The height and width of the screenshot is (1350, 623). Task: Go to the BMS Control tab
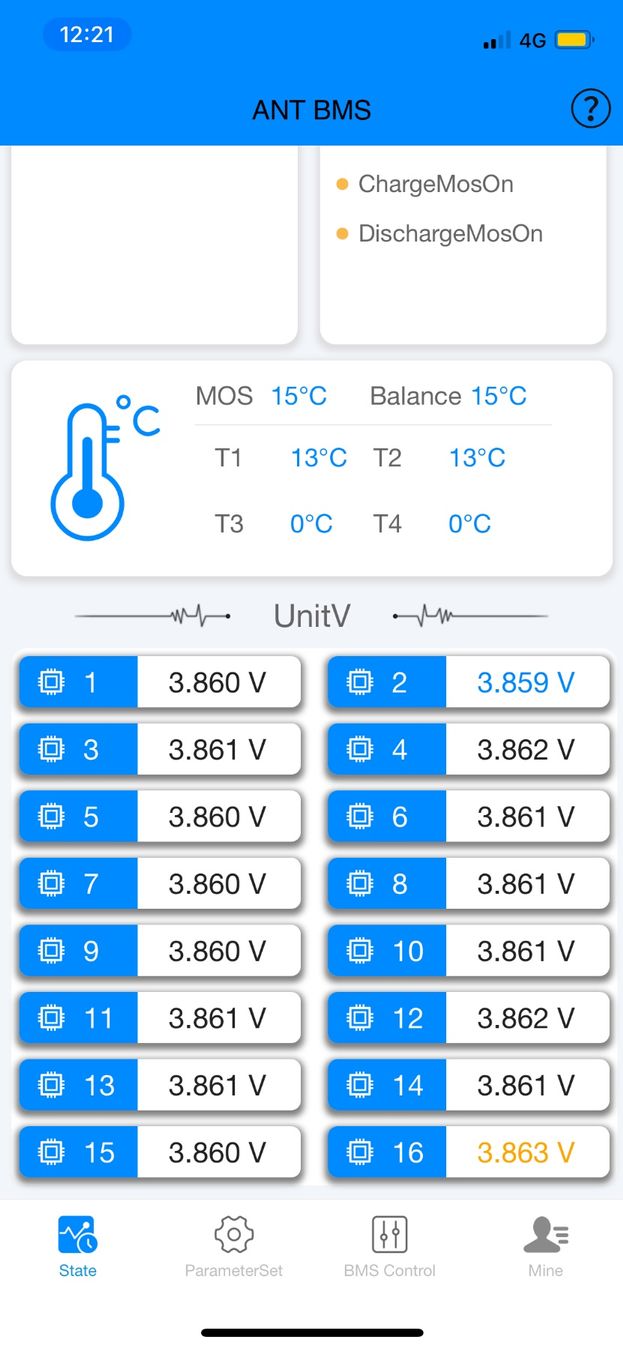tap(389, 1246)
